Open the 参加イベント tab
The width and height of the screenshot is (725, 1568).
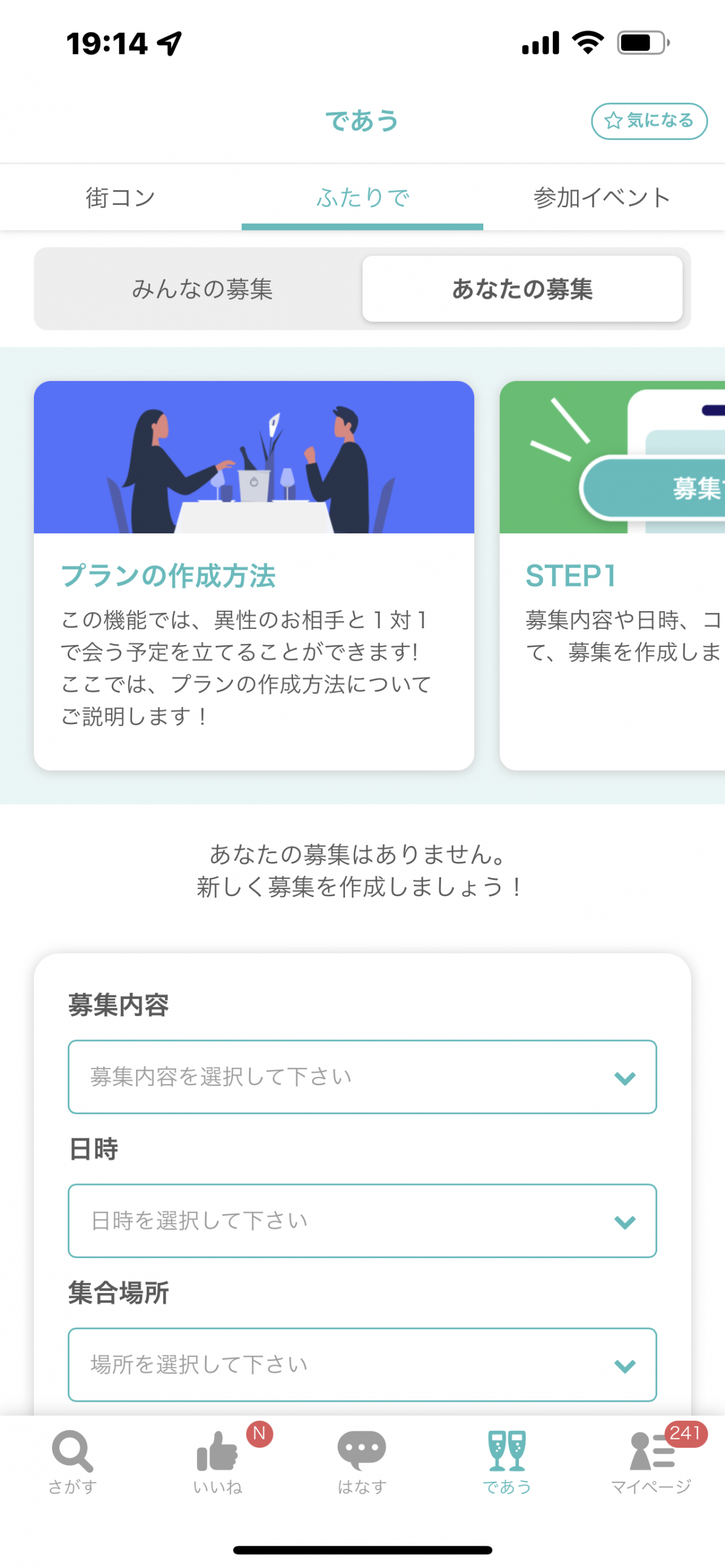coord(602,198)
